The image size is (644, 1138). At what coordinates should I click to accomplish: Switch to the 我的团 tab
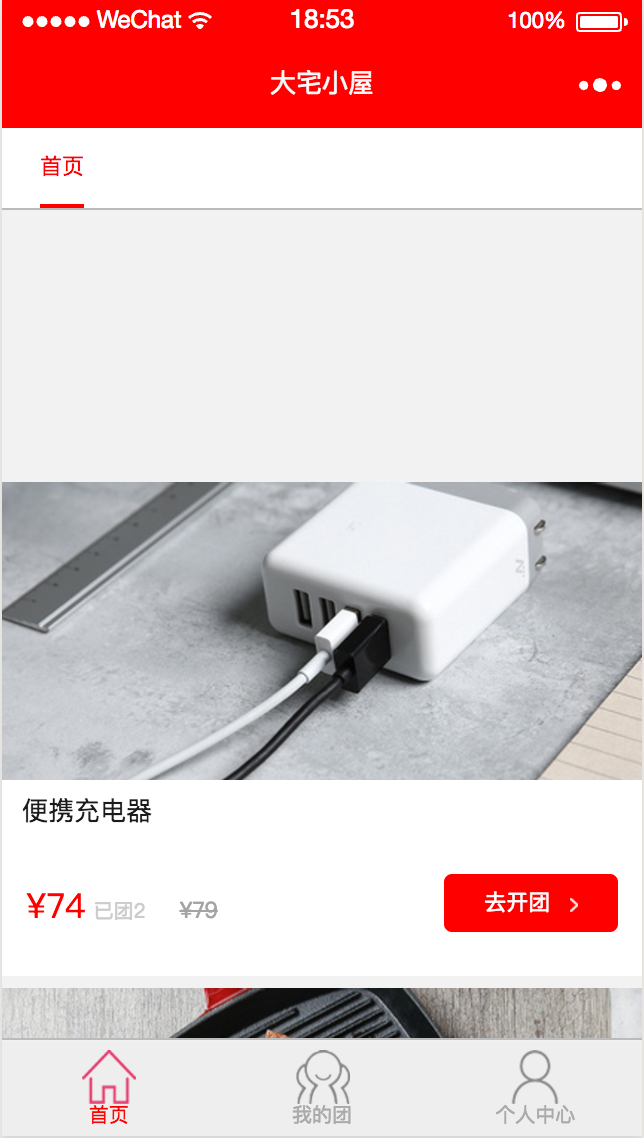322,1088
